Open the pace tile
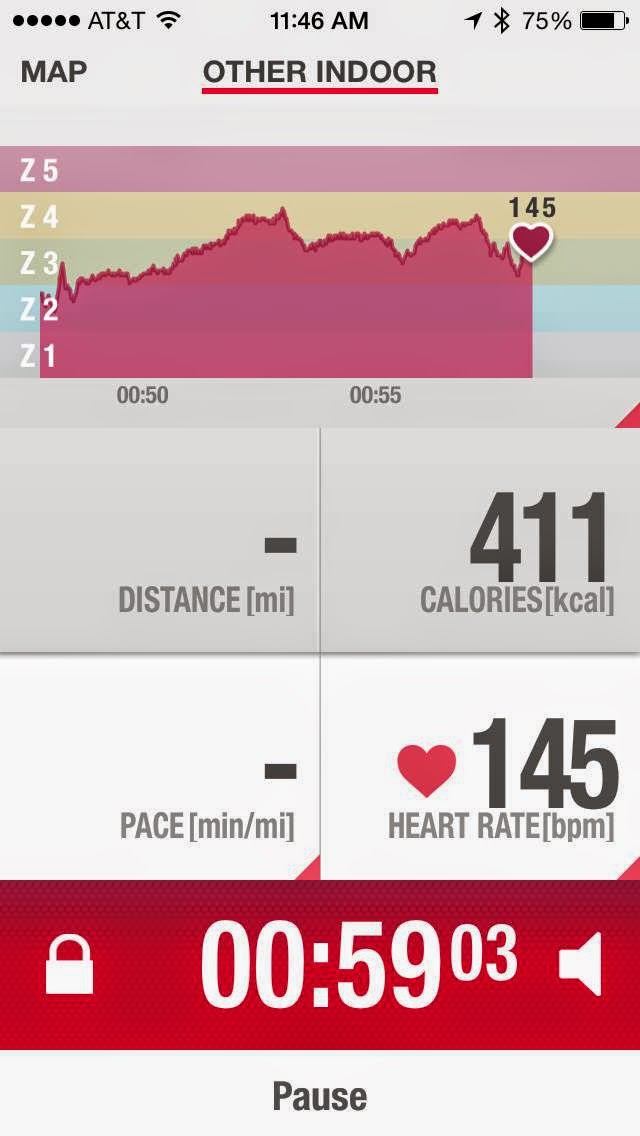Image resolution: width=640 pixels, height=1136 pixels. tap(160, 768)
